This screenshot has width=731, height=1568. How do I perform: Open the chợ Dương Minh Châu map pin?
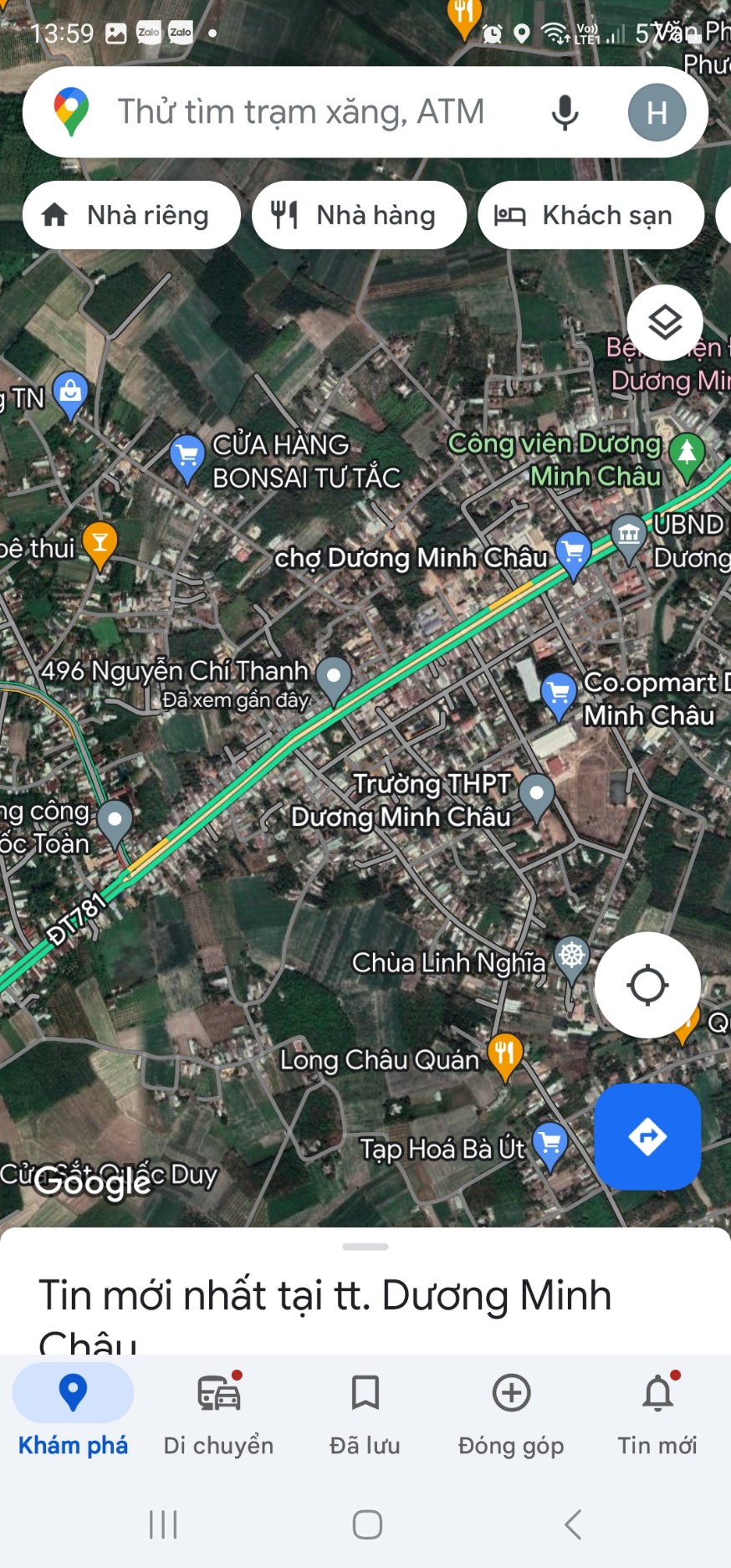[x=574, y=554]
